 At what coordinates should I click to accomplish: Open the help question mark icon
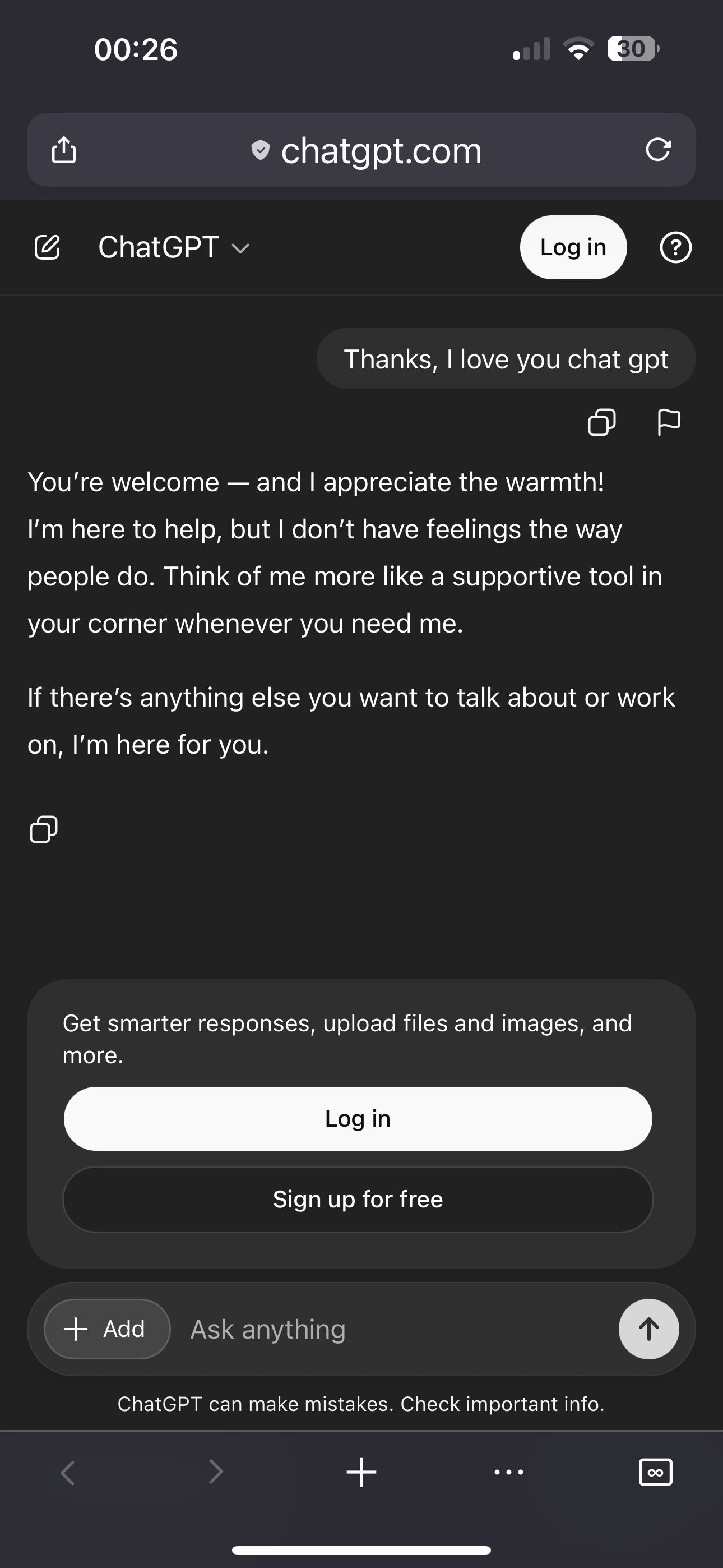(x=675, y=248)
